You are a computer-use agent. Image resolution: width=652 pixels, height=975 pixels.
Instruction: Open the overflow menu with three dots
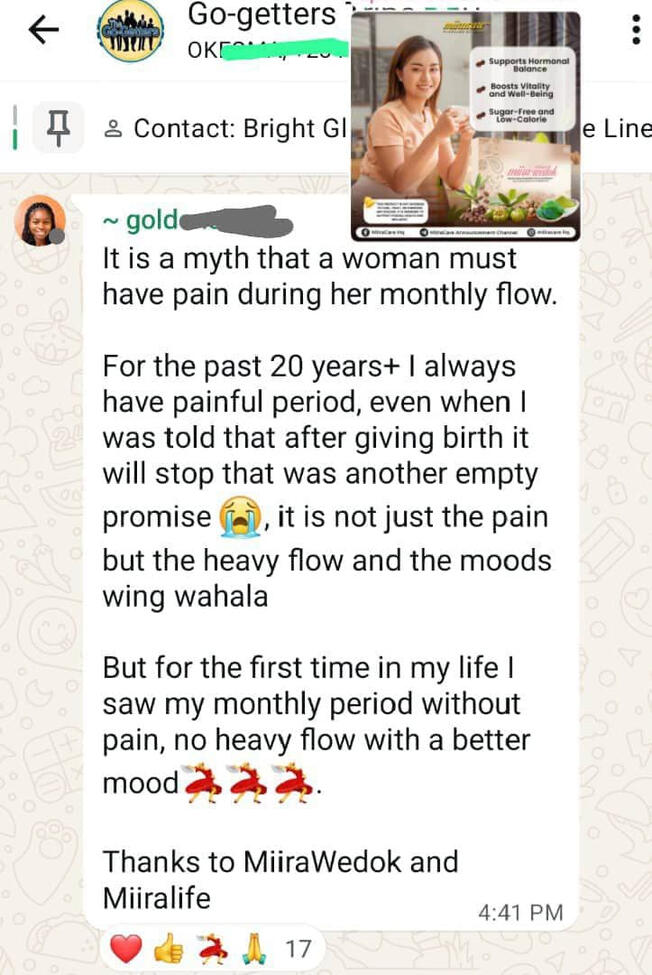point(634,30)
